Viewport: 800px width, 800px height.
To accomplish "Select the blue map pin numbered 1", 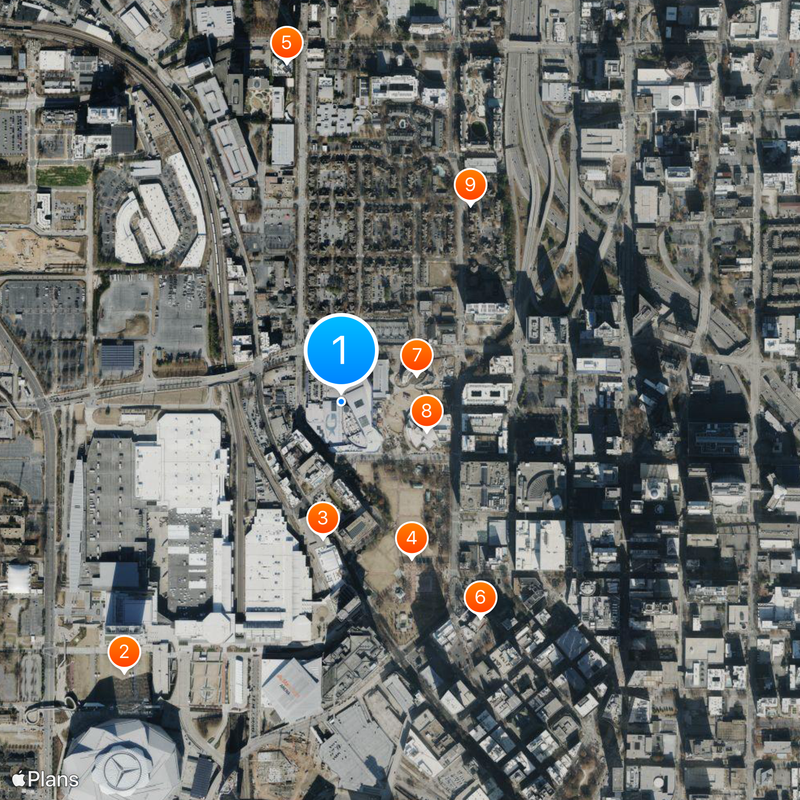I will (x=340, y=352).
